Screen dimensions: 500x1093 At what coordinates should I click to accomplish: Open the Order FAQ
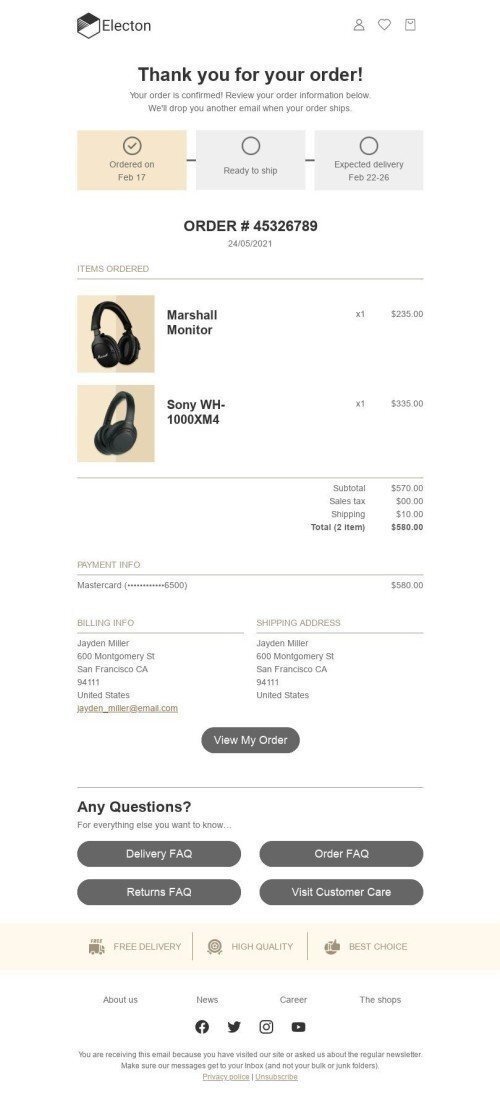[x=341, y=854]
